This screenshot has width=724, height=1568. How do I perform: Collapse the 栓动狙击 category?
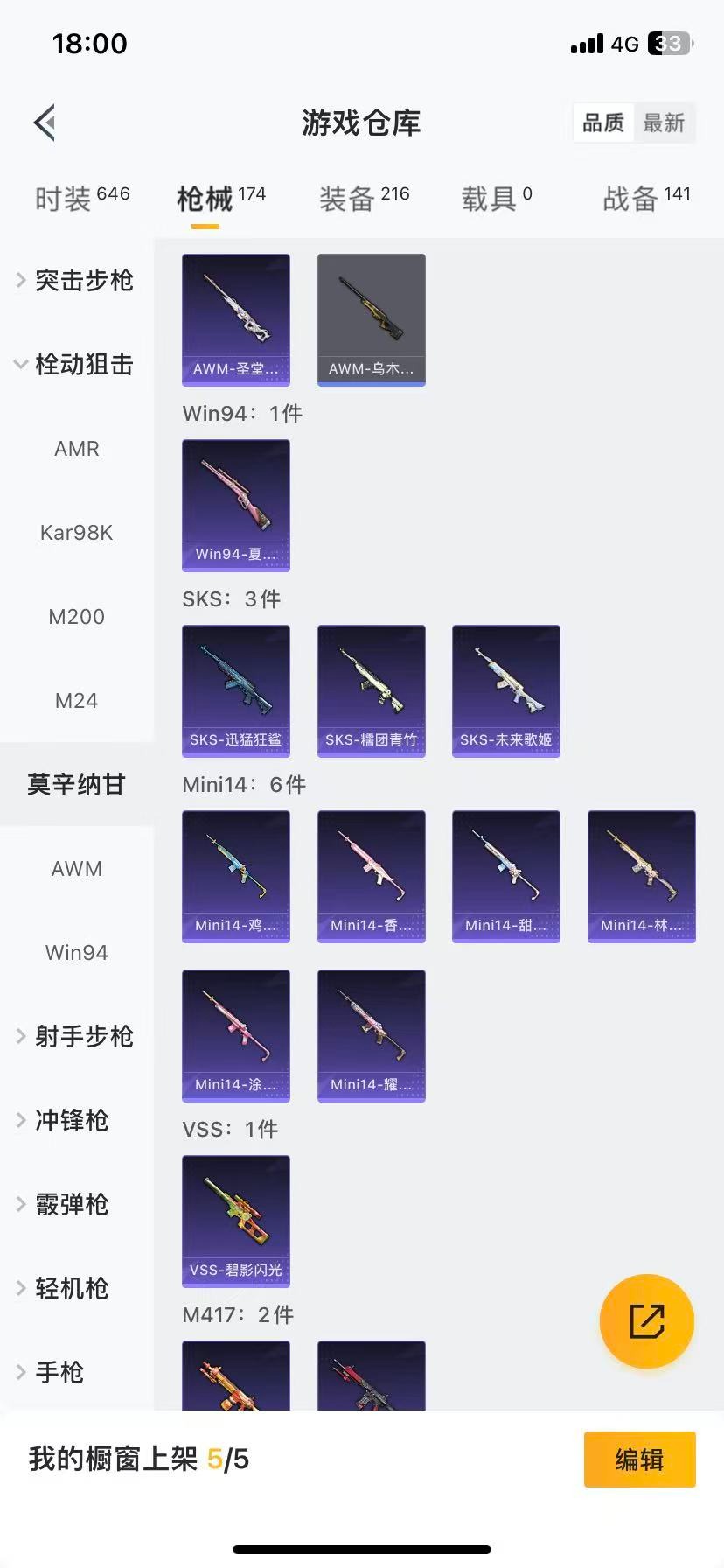pos(76,365)
